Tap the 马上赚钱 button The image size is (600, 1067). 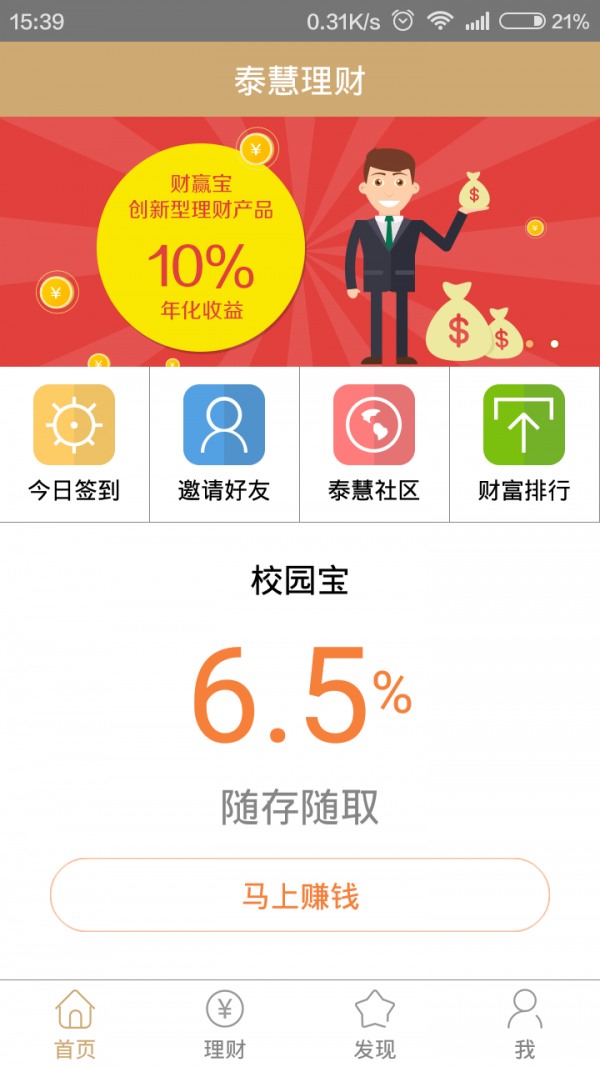[x=300, y=895]
